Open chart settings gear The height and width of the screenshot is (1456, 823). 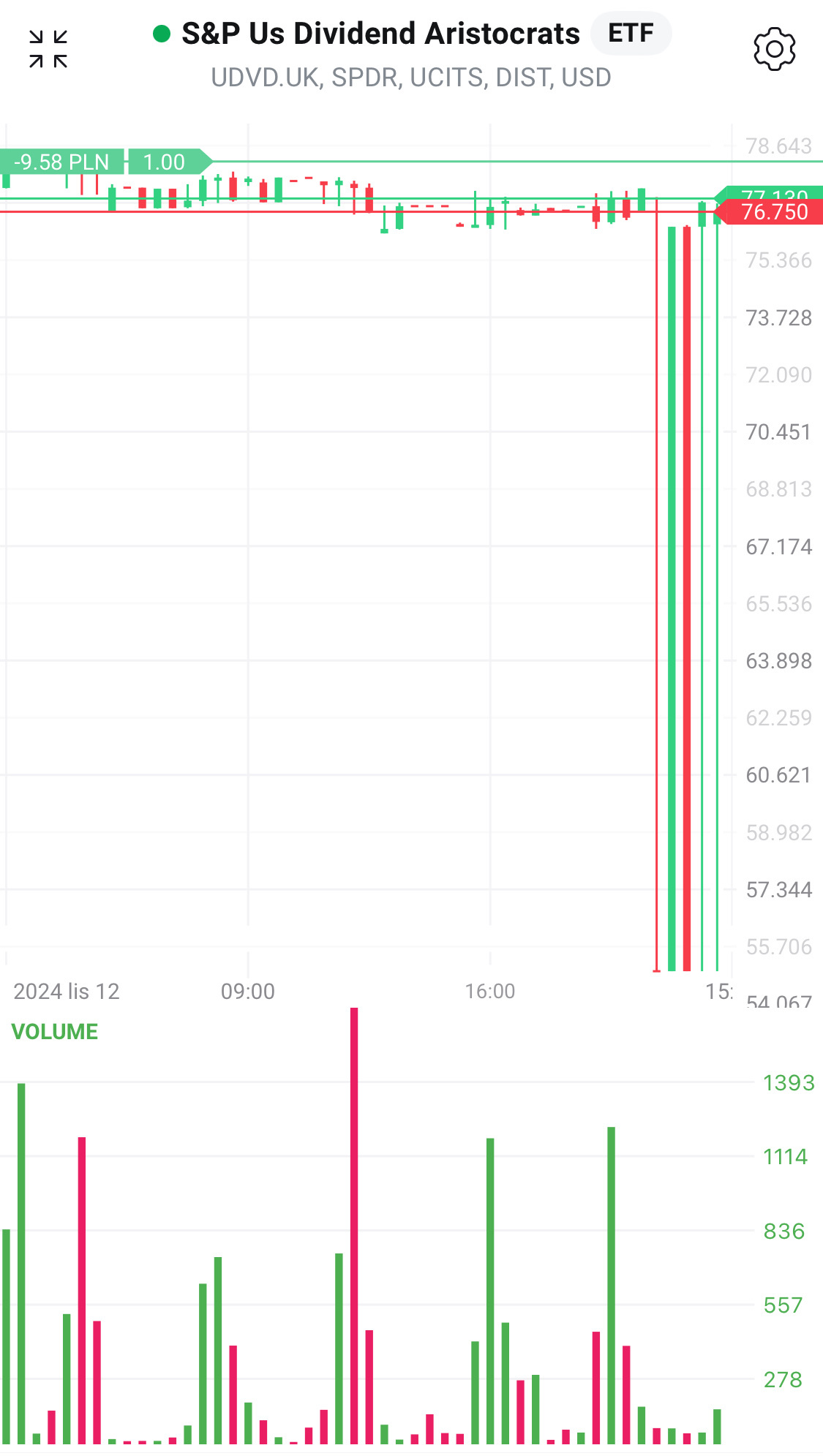pyautogui.click(x=774, y=49)
